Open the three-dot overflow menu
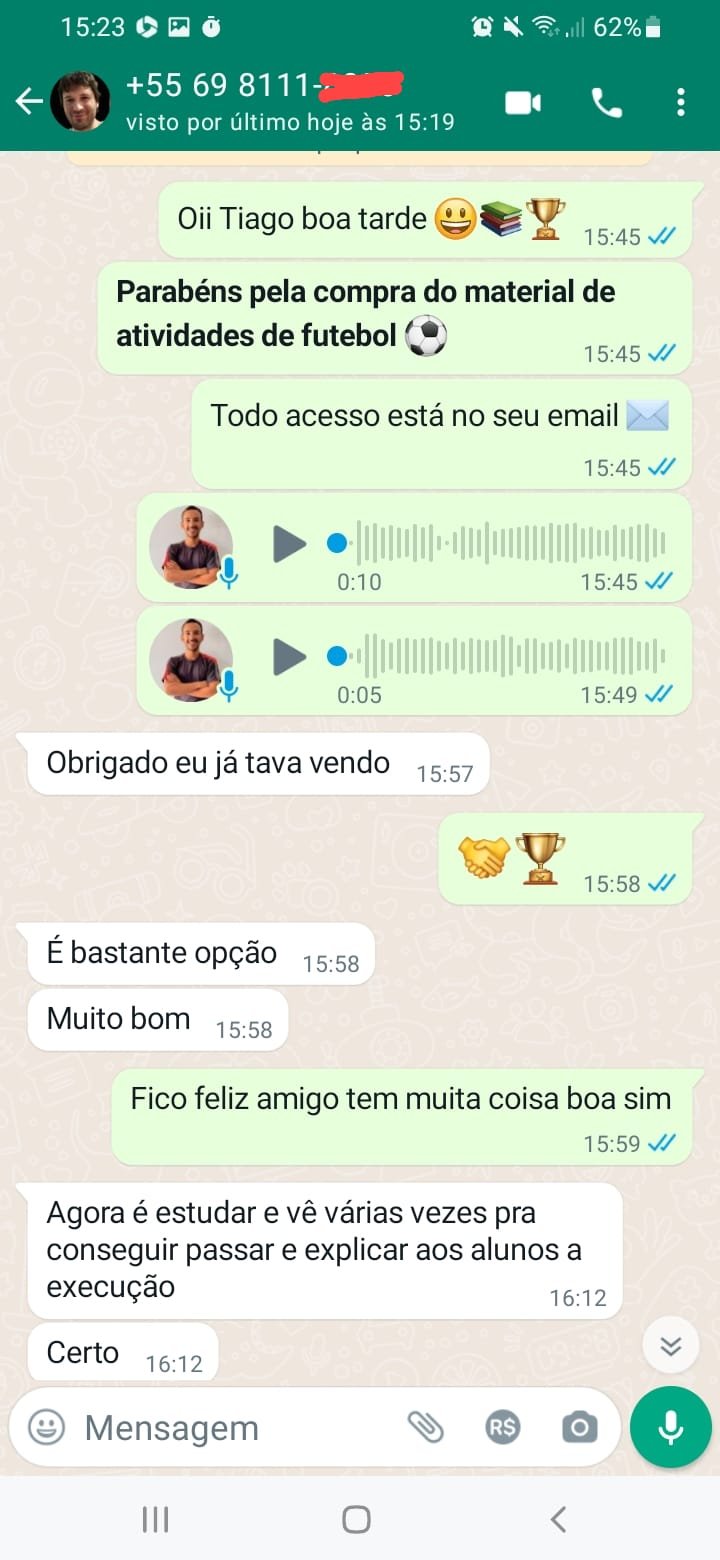The height and width of the screenshot is (1560, 720). coord(681,101)
